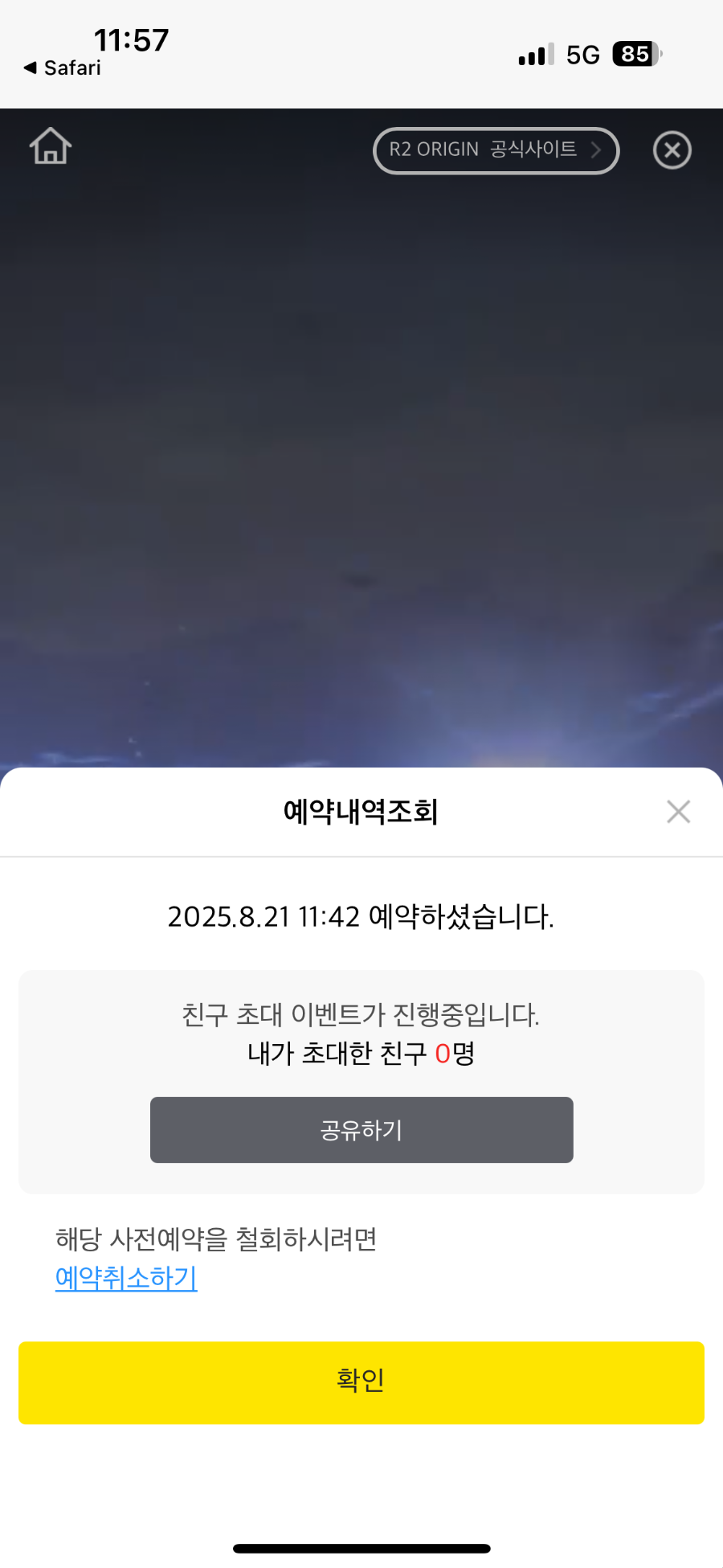
Task: Go to the home icon
Action: pyautogui.click(x=51, y=147)
